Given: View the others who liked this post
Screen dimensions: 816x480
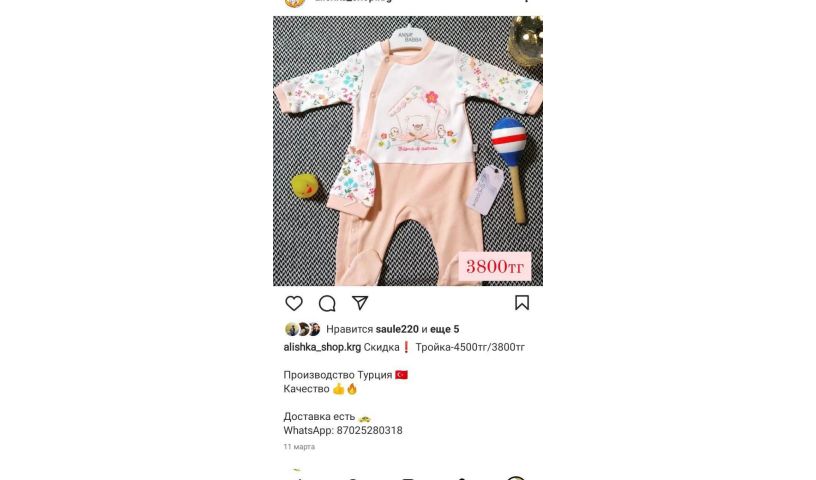Looking at the screenshot, I should tap(445, 329).
